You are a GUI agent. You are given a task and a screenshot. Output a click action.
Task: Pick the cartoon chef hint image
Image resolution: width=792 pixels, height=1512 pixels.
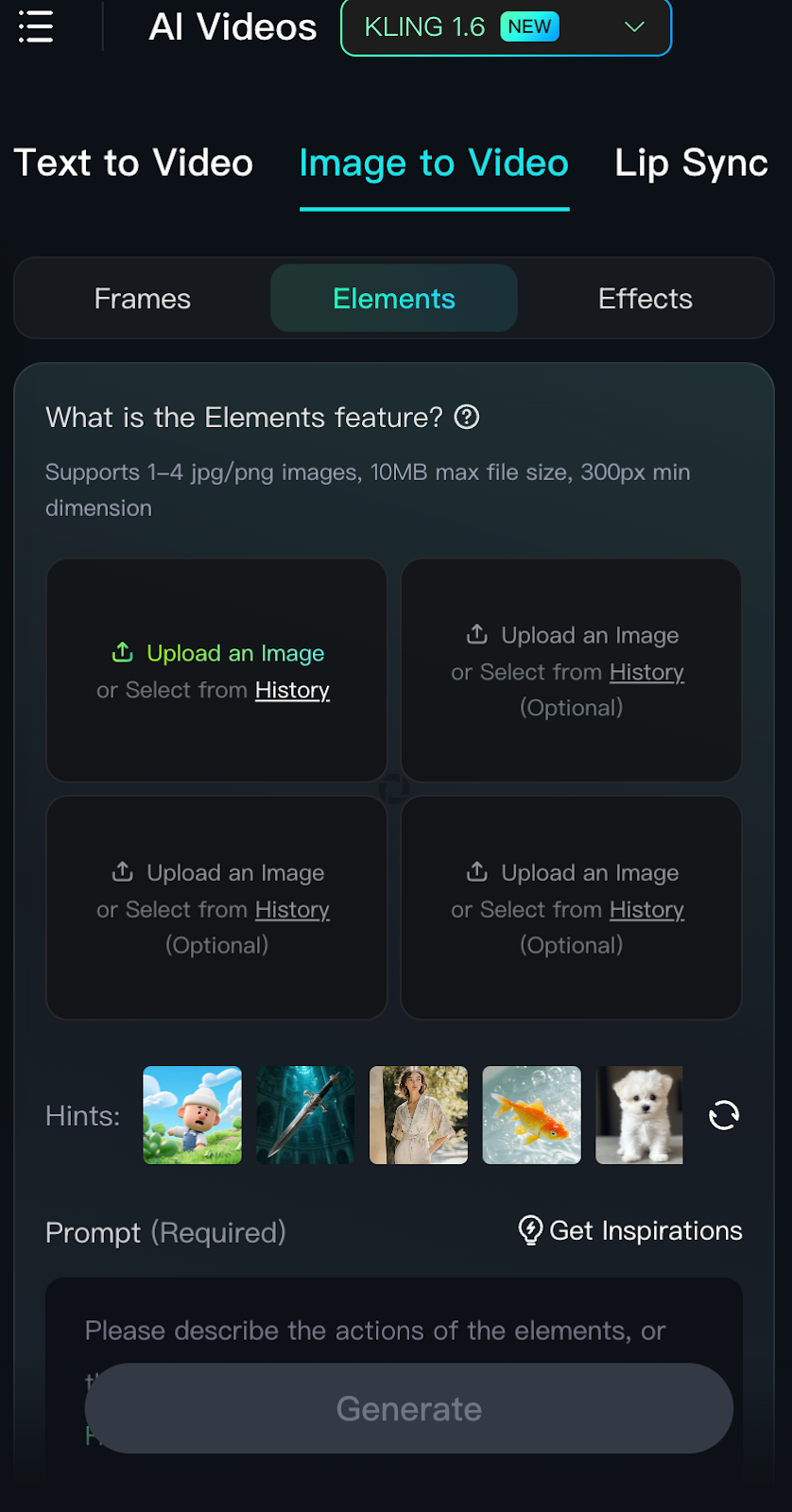[x=193, y=1115]
